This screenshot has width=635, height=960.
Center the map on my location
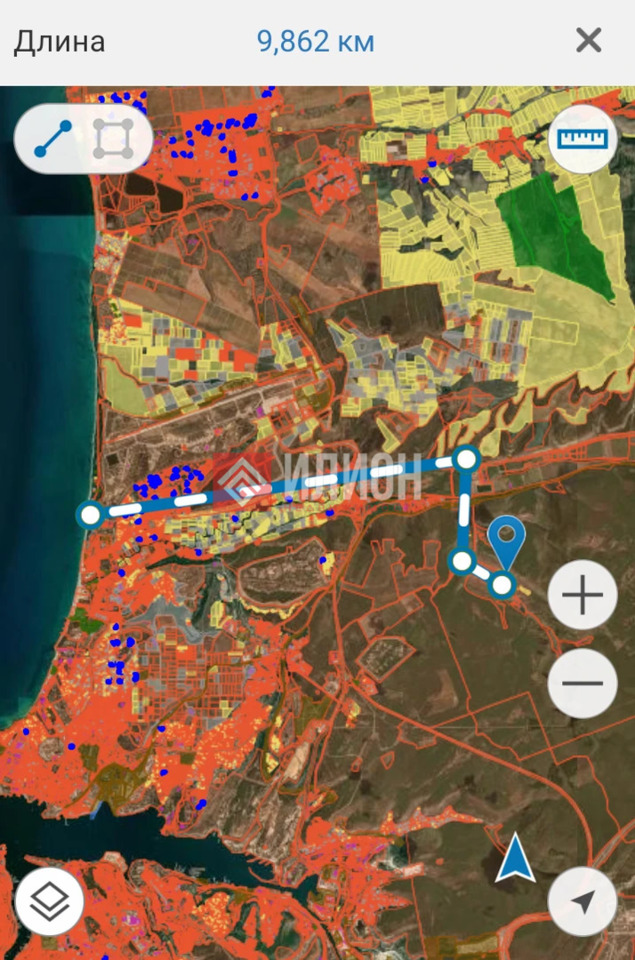(x=582, y=901)
